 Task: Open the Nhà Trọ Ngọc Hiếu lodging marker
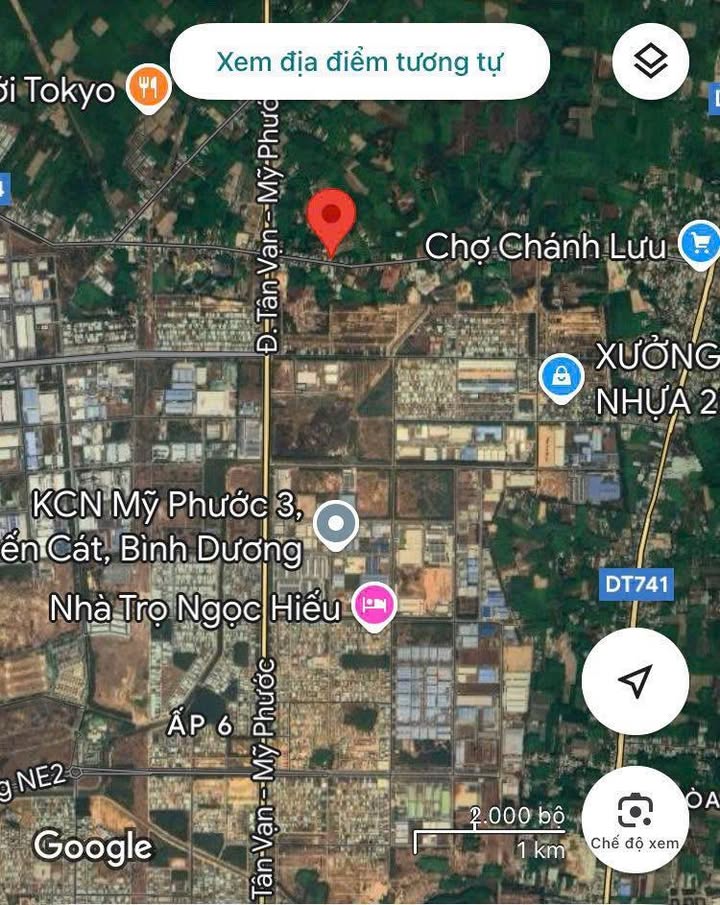click(x=375, y=605)
